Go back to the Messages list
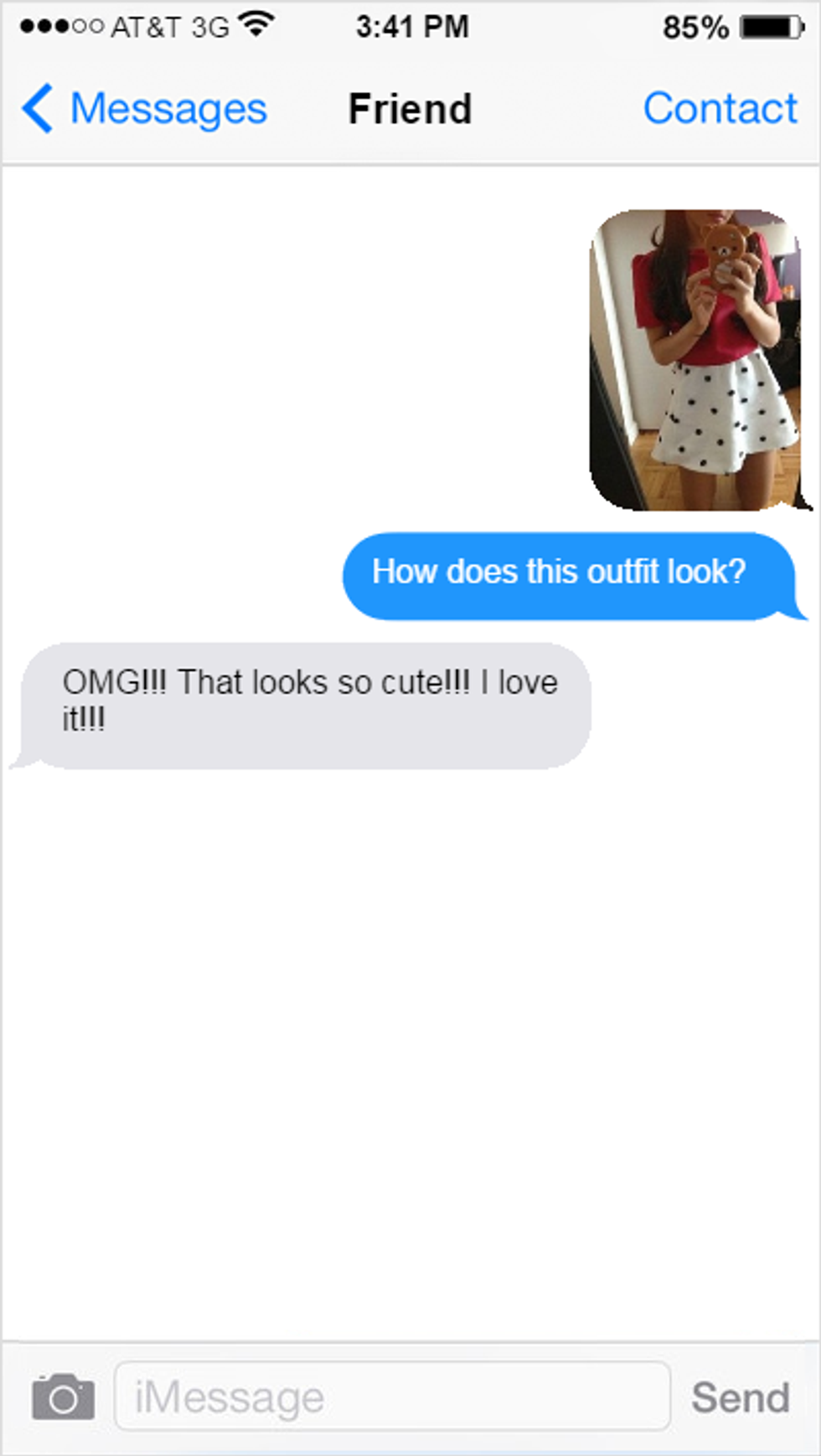This screenshot has height=1456, width=821. 142,109
